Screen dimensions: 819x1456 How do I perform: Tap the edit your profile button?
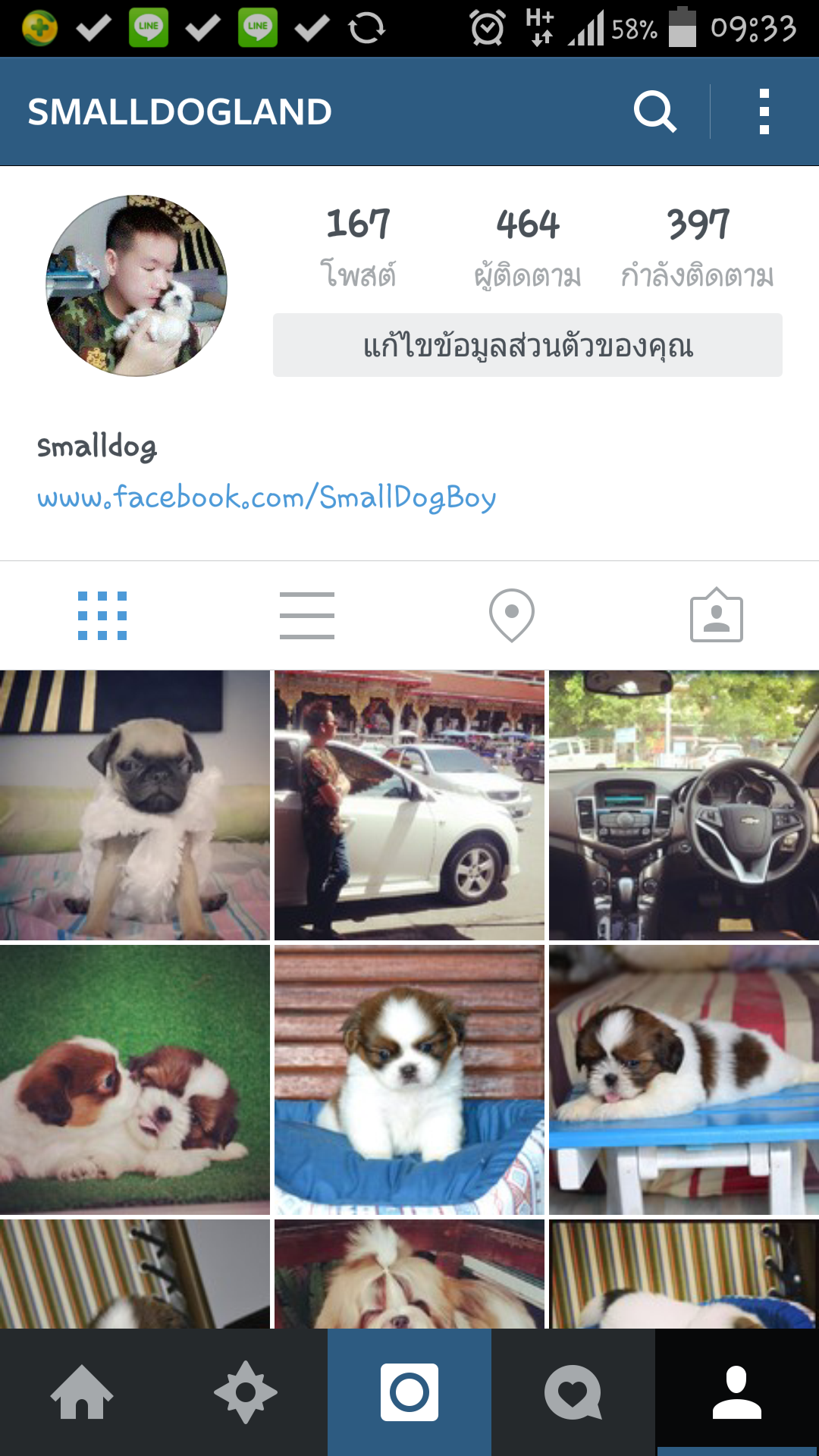(x=527, y=346)
